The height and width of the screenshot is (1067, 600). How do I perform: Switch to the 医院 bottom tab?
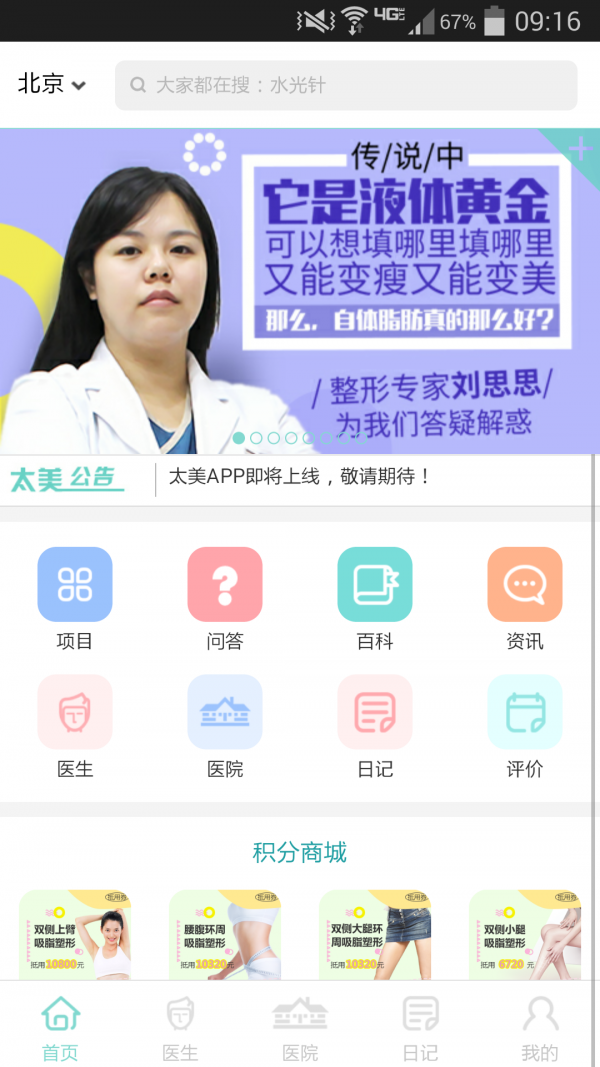tap(300, 1027)
